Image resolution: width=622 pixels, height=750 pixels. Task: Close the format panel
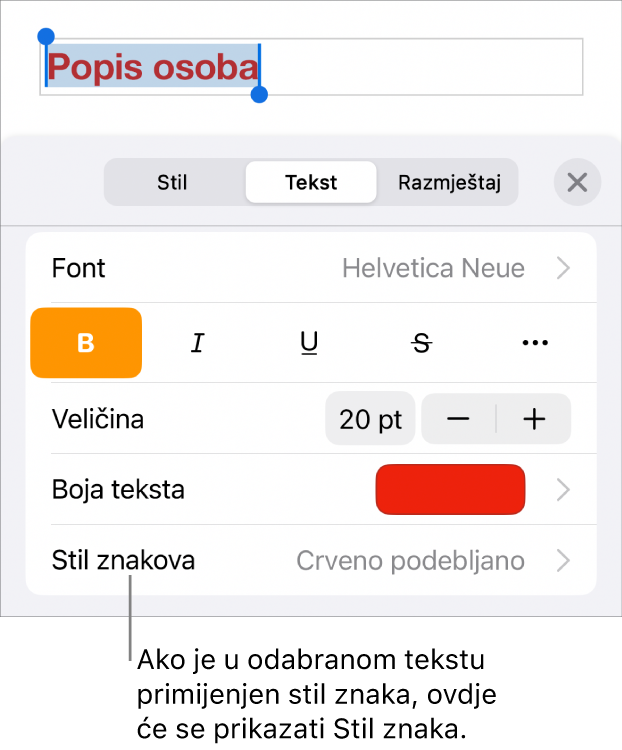pos(577,183)
